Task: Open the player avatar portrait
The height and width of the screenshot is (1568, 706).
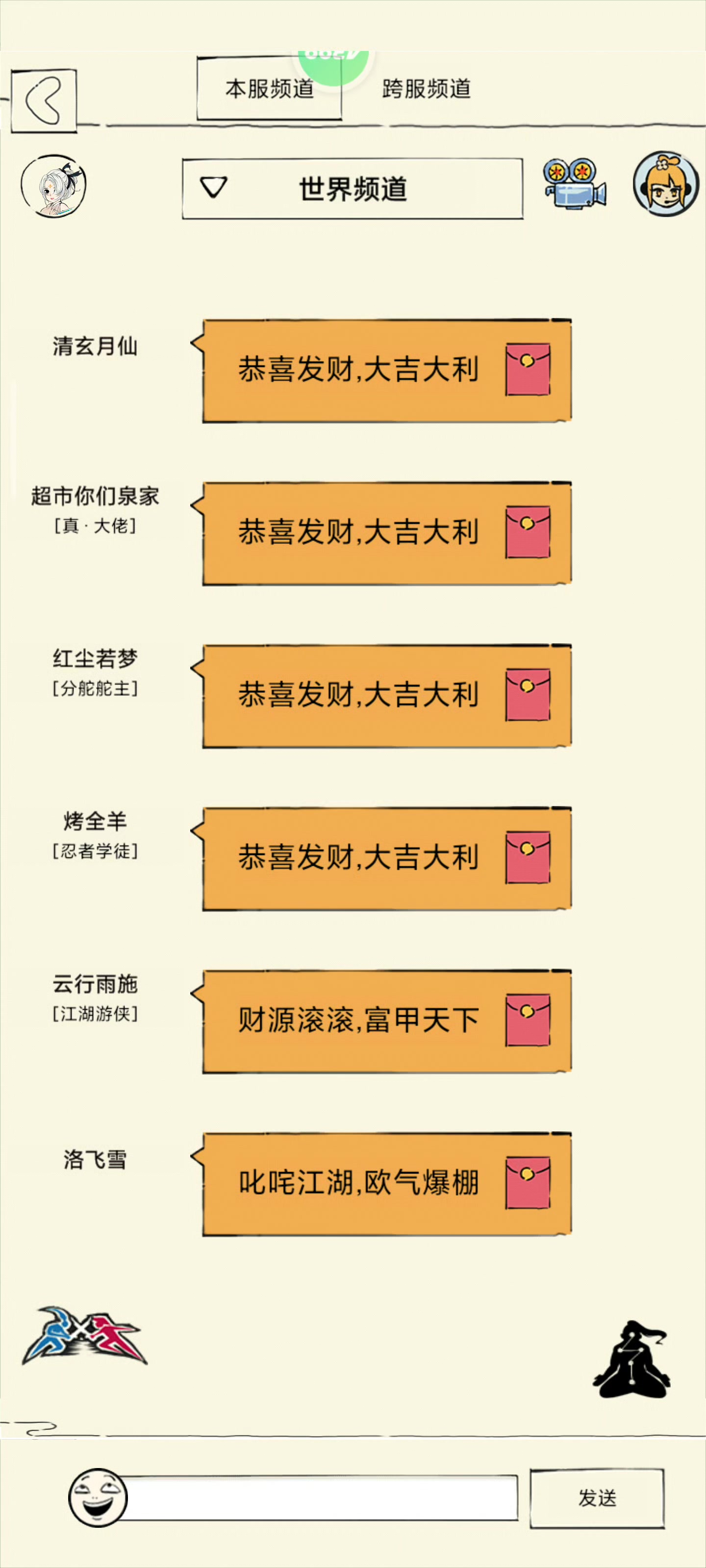Action: pos(53,186)
